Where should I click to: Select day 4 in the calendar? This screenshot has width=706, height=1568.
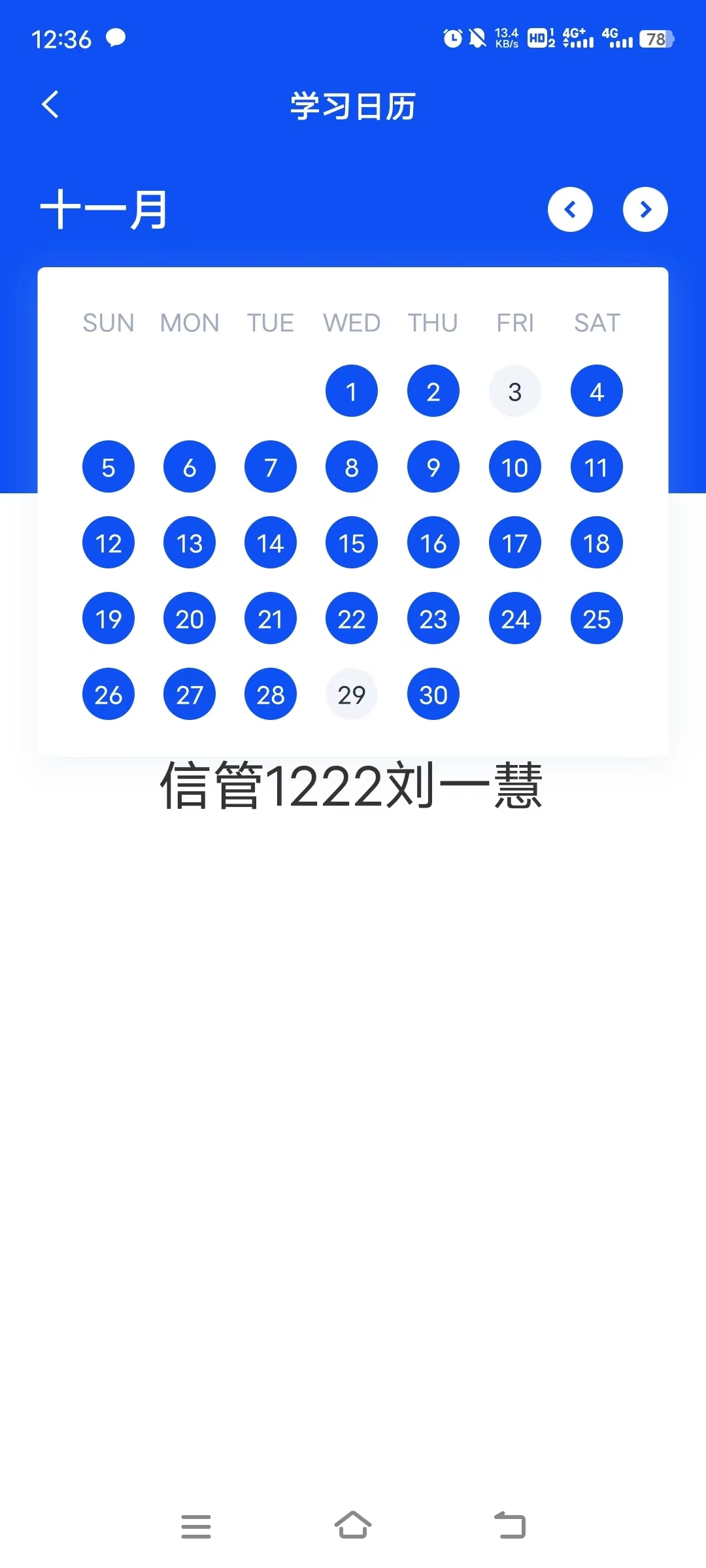[x=597, y=391]
